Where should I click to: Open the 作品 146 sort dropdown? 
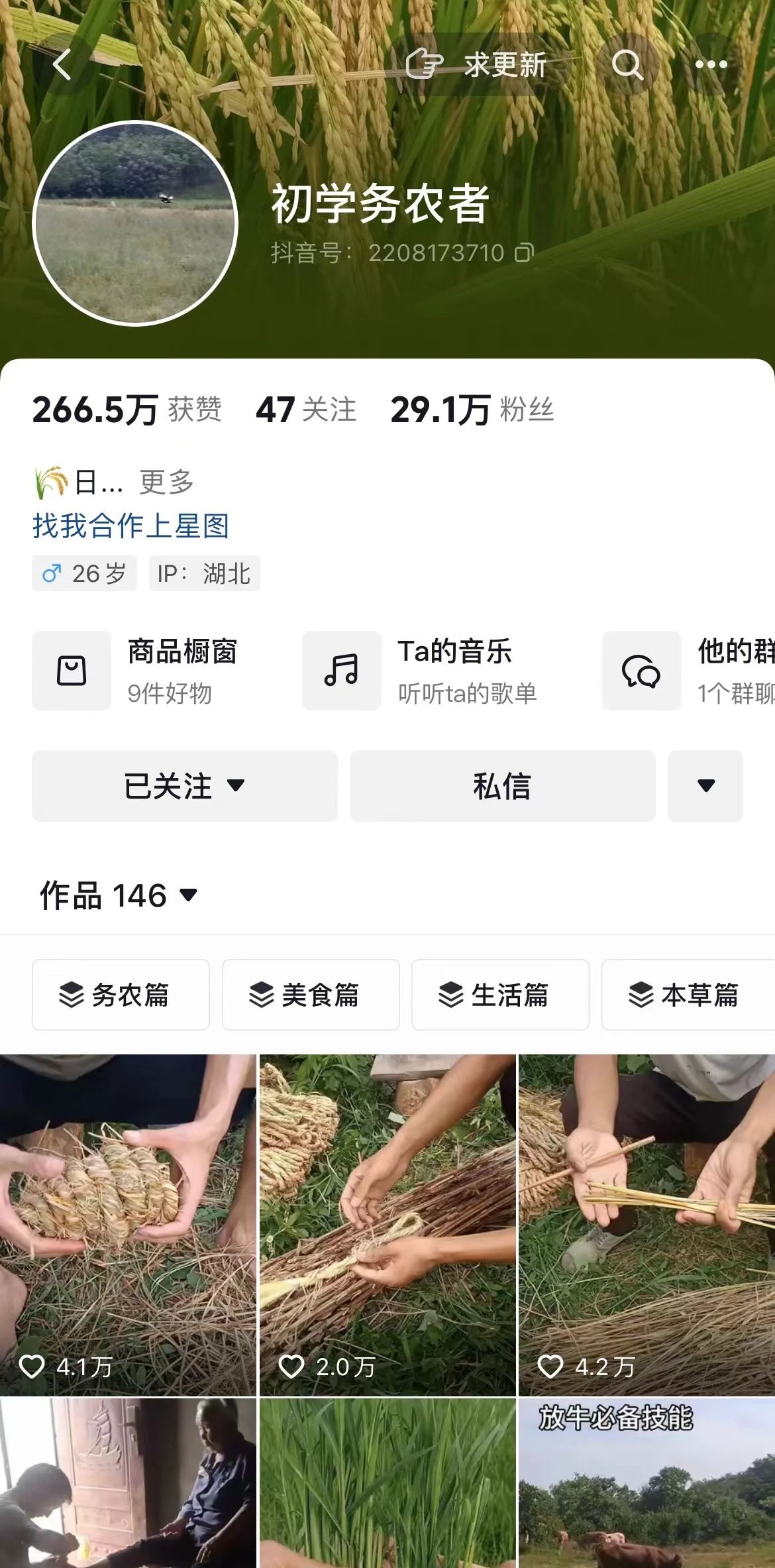[119, 896]
